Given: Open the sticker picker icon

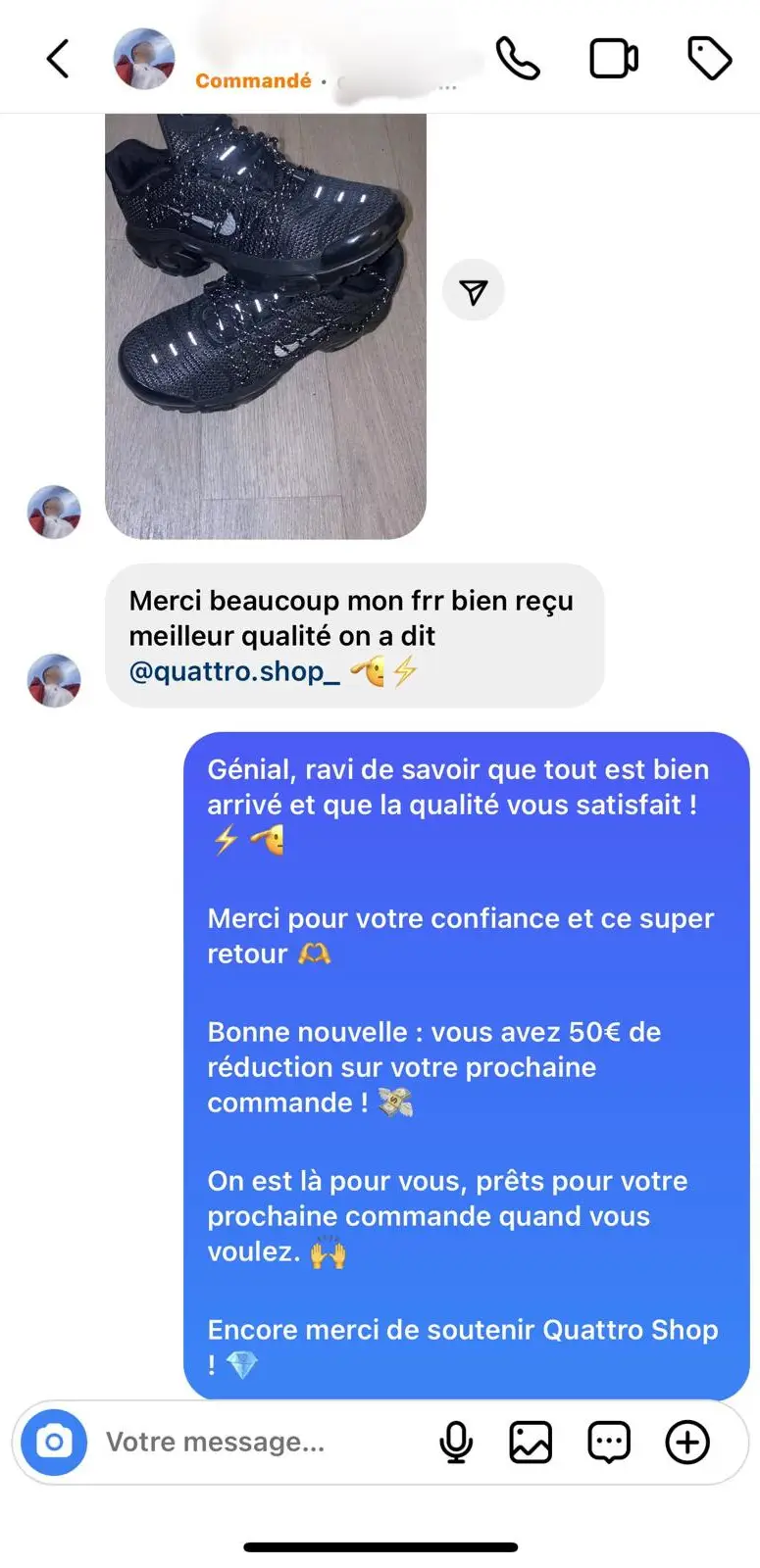Looking at the screenshot, I should coord(608,1442).
